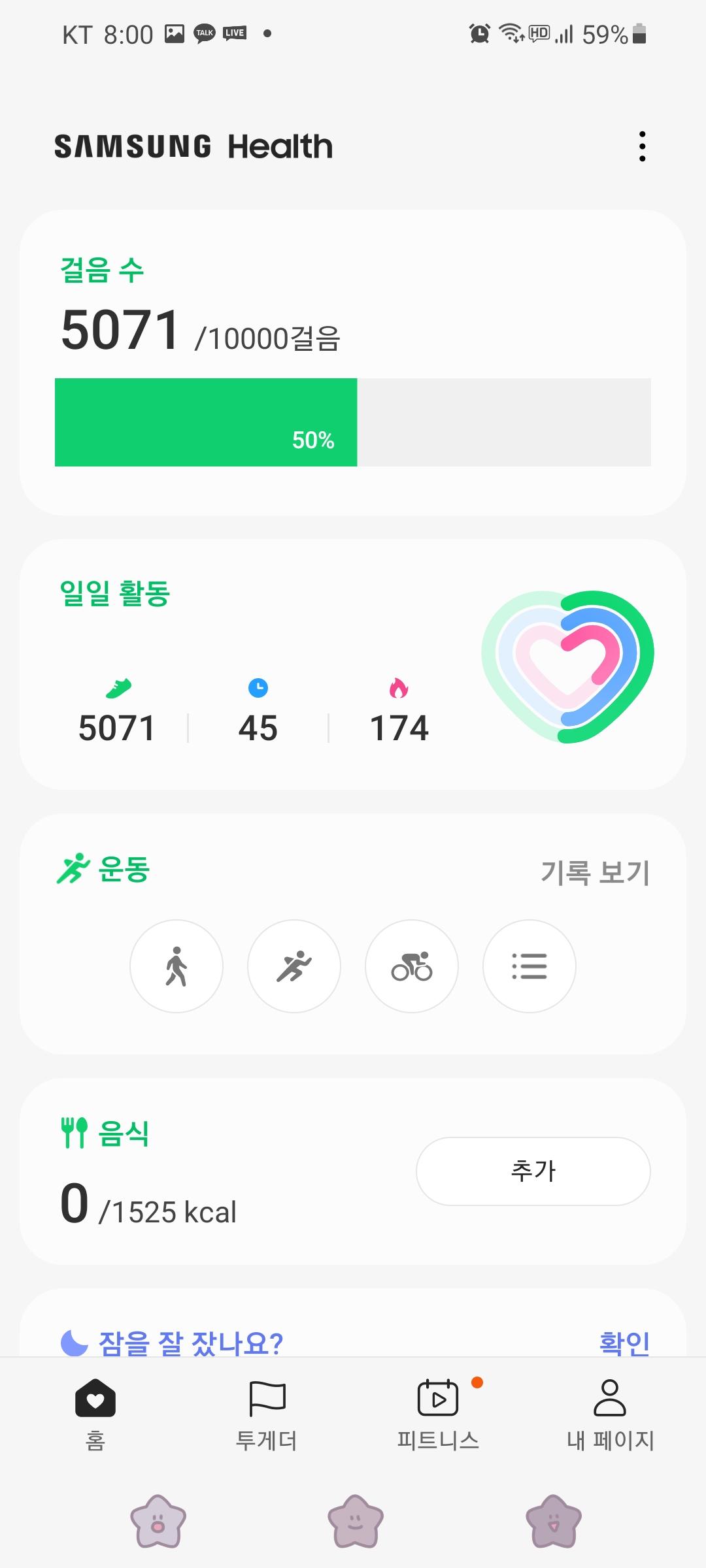Tap 기록 보기 to view workout history
The width and height of the screenshot is (706, 1568).
pyautogui.click(x=595, y=872)
